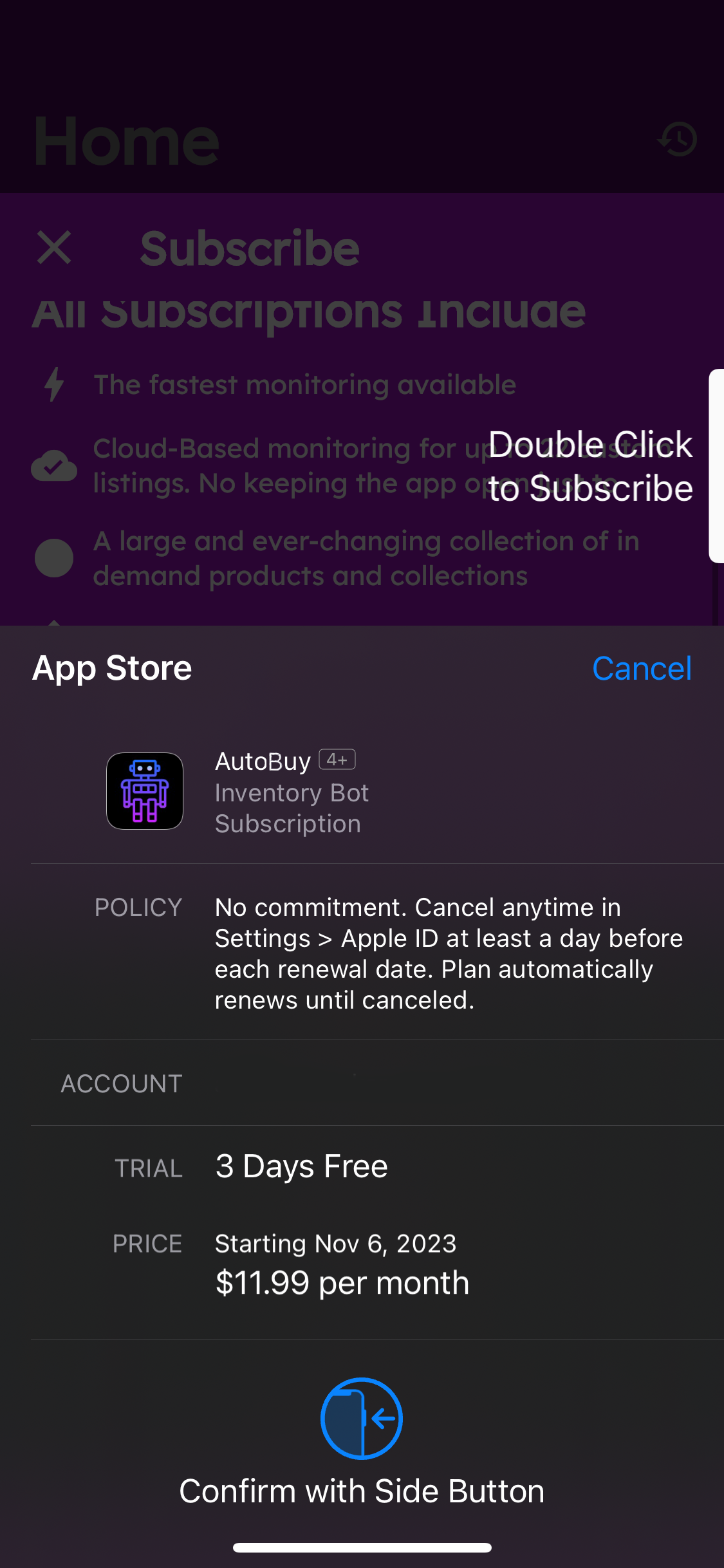Screen dimensions: 724x1568
Task: Tap the Subscribe screen title
Action: click(x=250, y=248)
